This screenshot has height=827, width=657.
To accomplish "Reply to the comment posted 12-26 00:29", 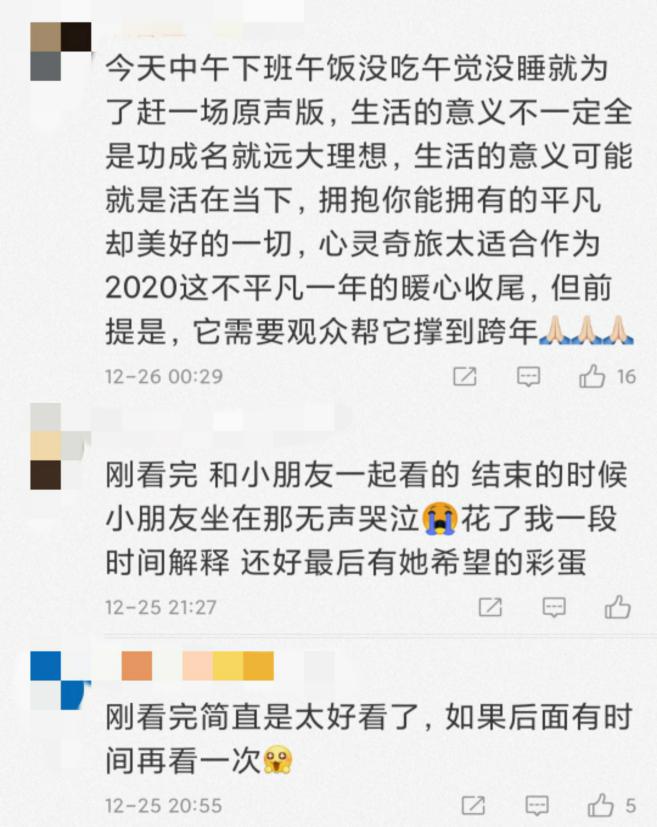I will click(x=528, y=376).
